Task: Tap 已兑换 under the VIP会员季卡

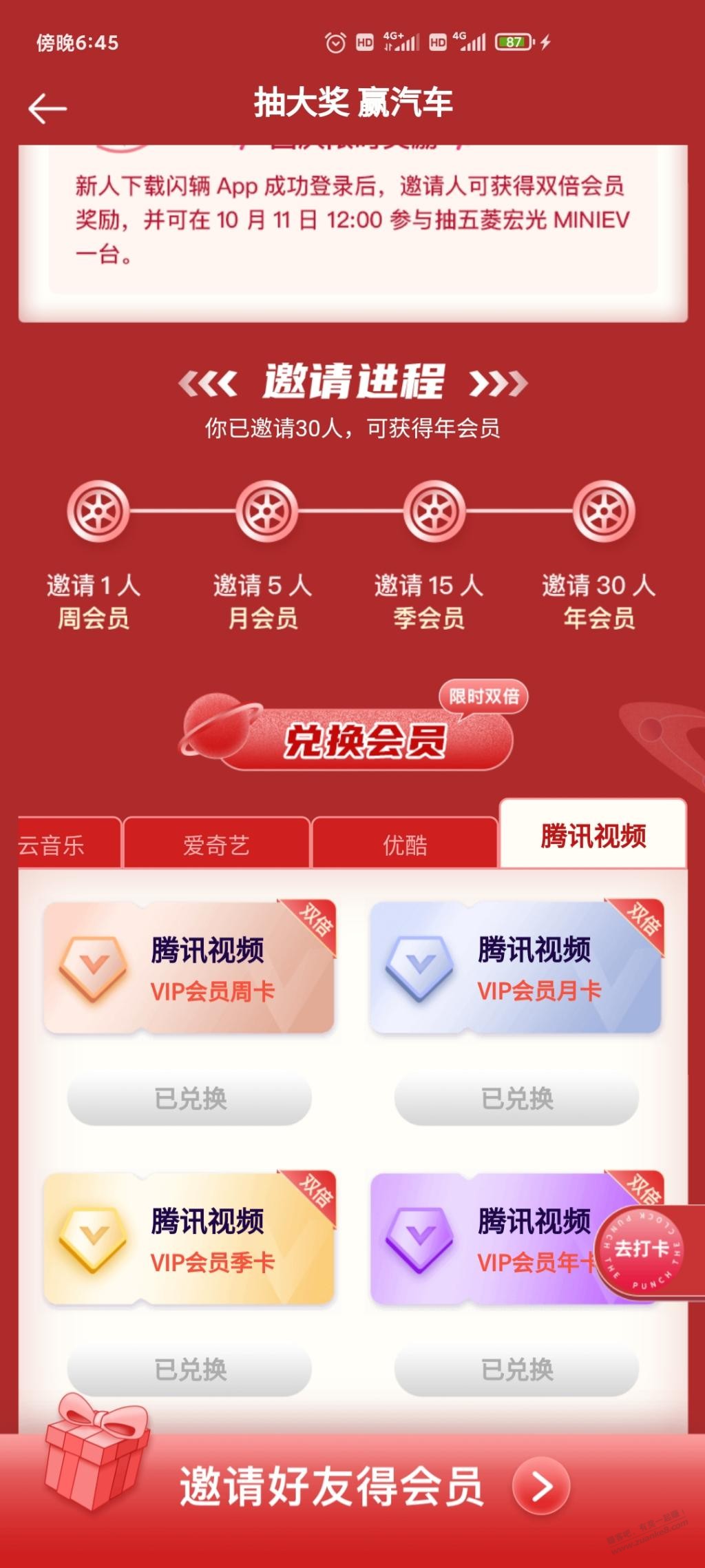Action: [x=189, y=1370]
